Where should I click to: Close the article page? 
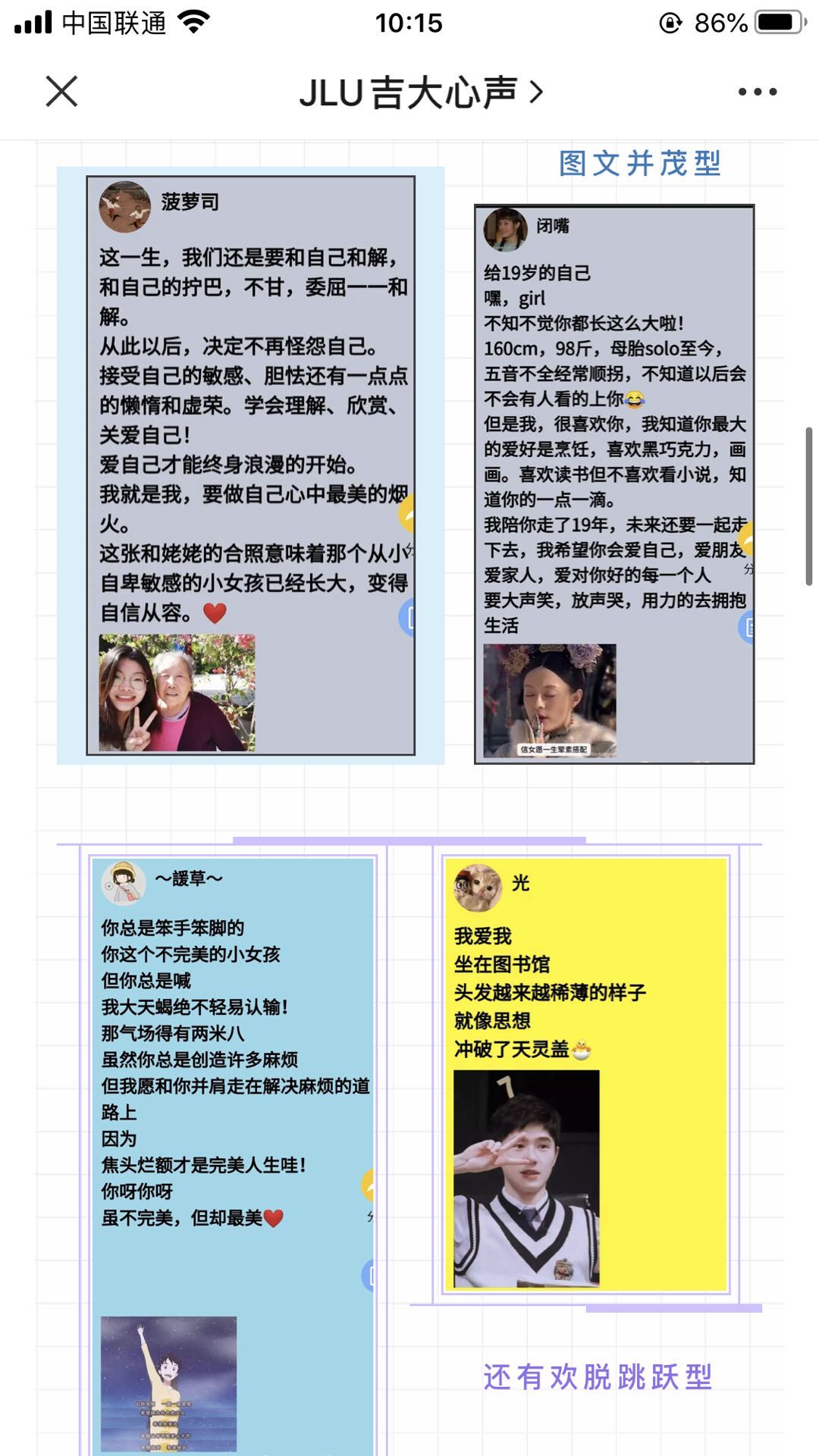pos(61,92)
